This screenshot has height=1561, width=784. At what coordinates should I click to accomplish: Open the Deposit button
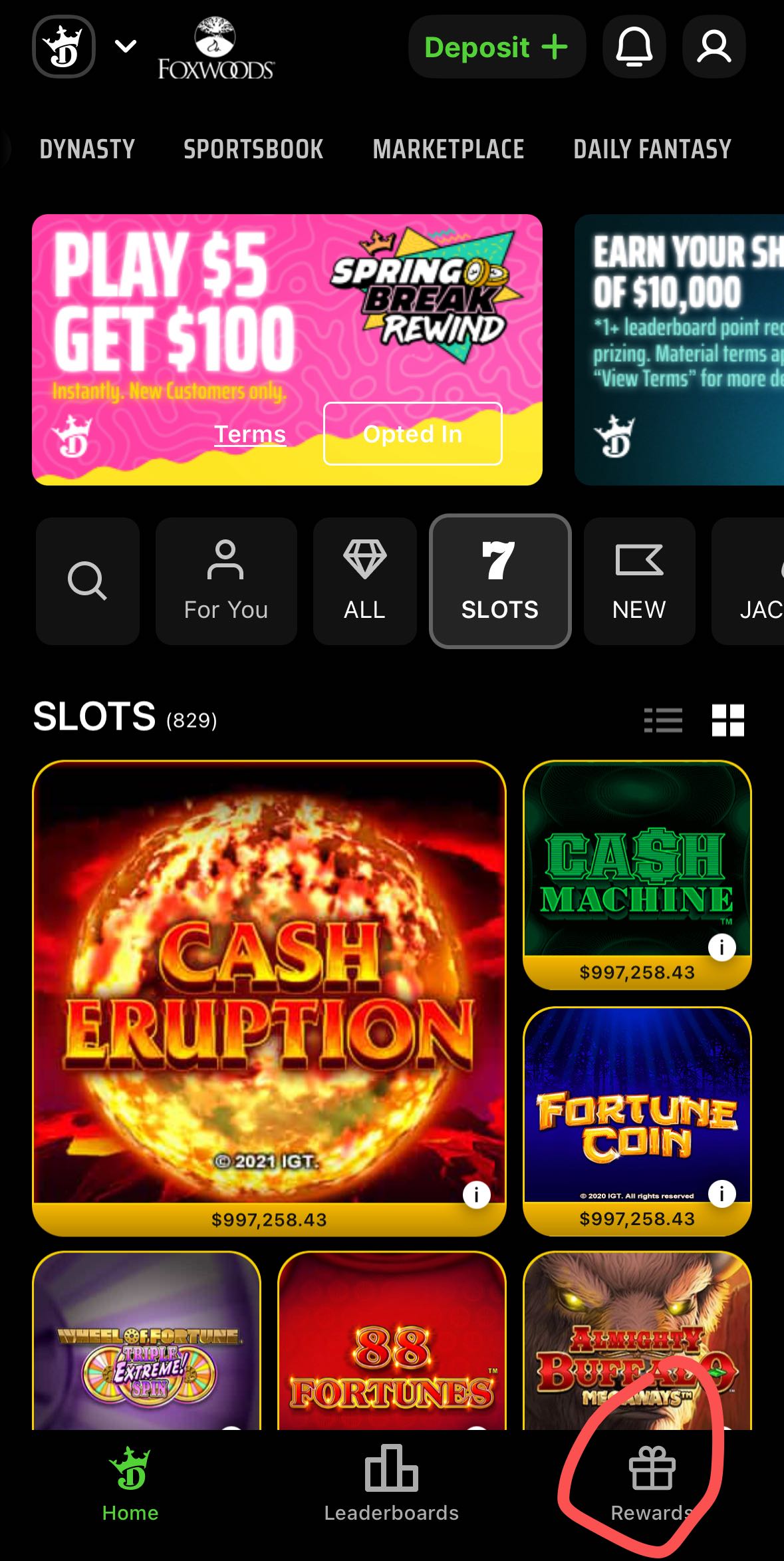point(497,47)
